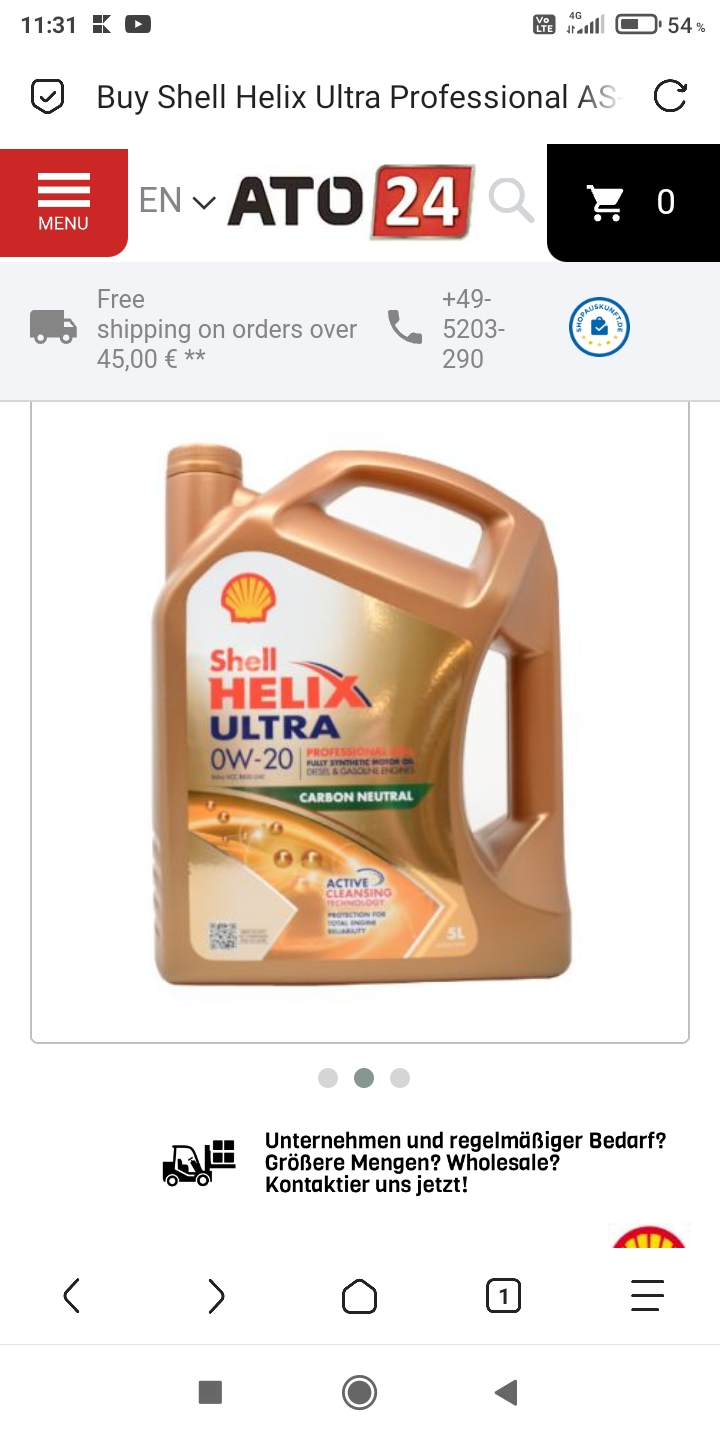Open the wholesale contact banner
The width and height of the screenshot is (720, 1440).
pyautogui.click(x=414, y=1163)
